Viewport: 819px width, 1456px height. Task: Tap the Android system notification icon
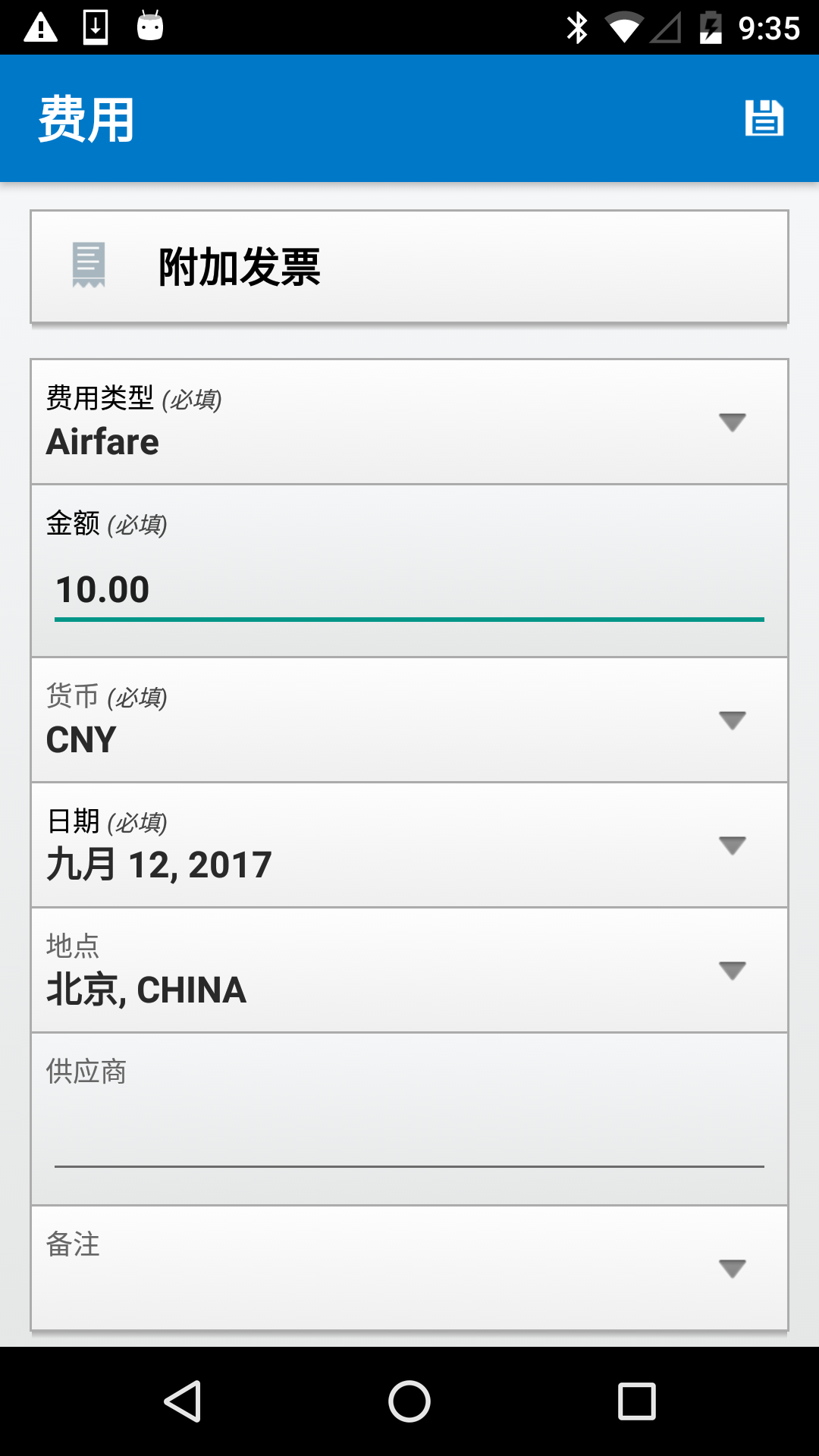(x=149, y=25)
